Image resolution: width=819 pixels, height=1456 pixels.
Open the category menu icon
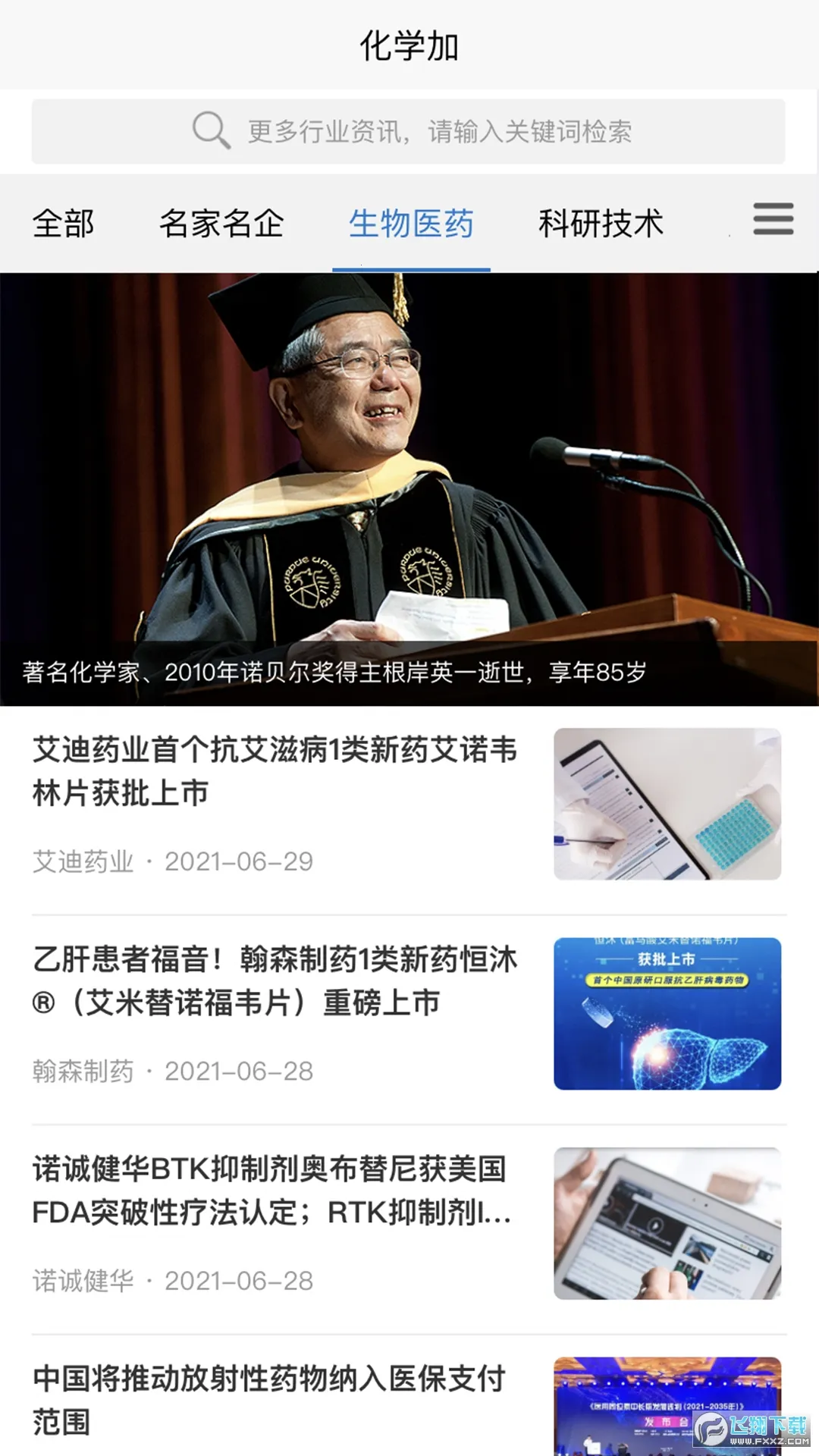point(773,220)
